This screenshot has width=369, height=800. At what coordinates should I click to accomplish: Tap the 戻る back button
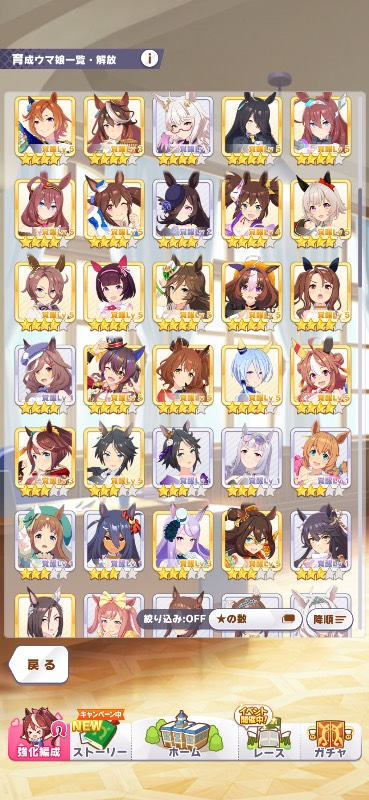coord(39,665)
